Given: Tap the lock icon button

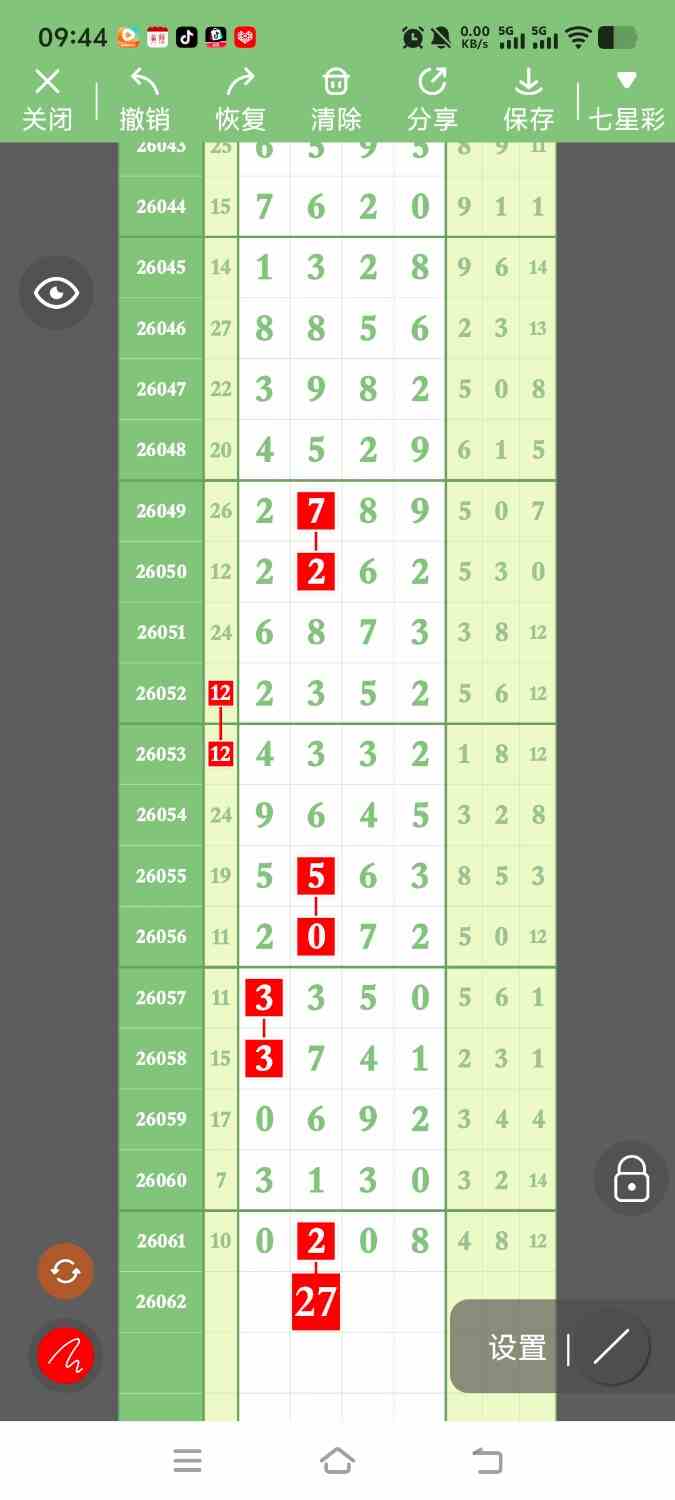Looking at the screenshot, I should pos(631,1178).
